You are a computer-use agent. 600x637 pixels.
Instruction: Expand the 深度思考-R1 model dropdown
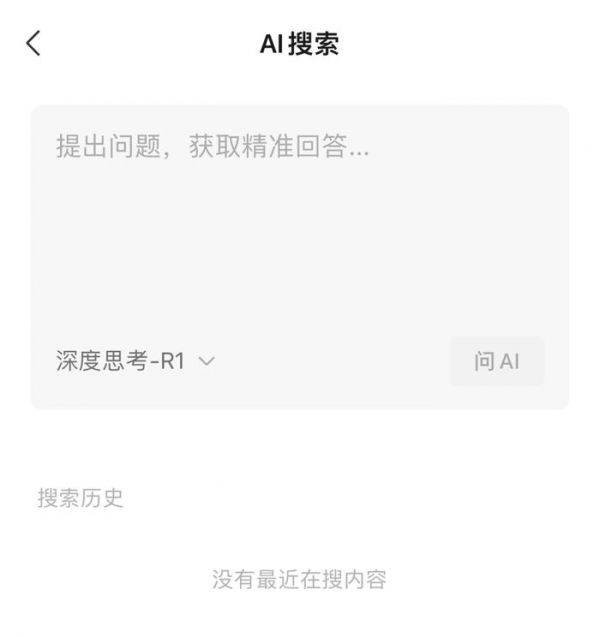coord(135,361)
